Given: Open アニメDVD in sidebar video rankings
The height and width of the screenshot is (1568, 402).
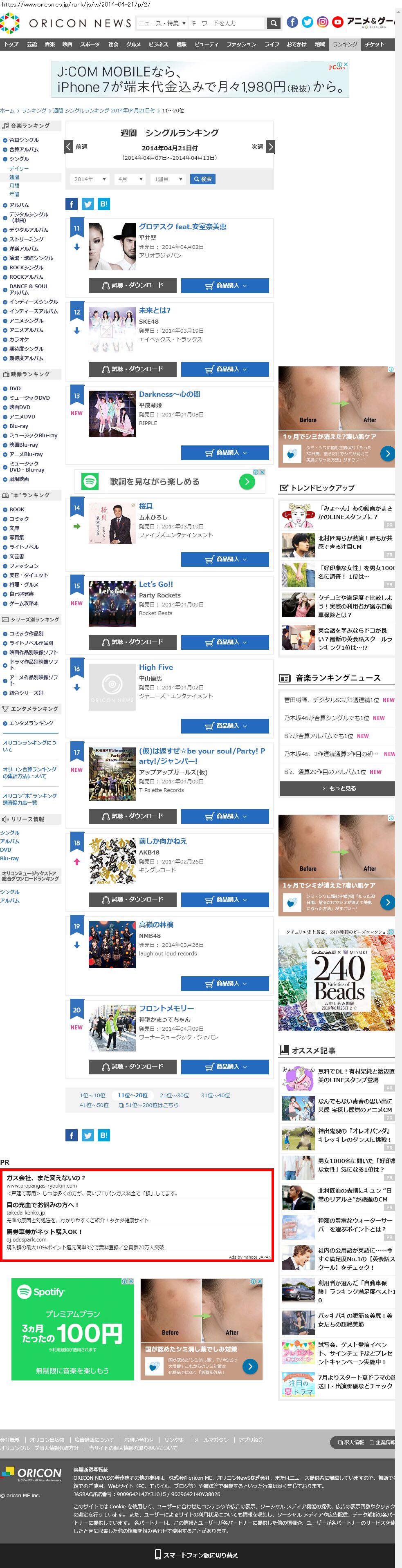Looking at the screenshot, I should (22, 416).
